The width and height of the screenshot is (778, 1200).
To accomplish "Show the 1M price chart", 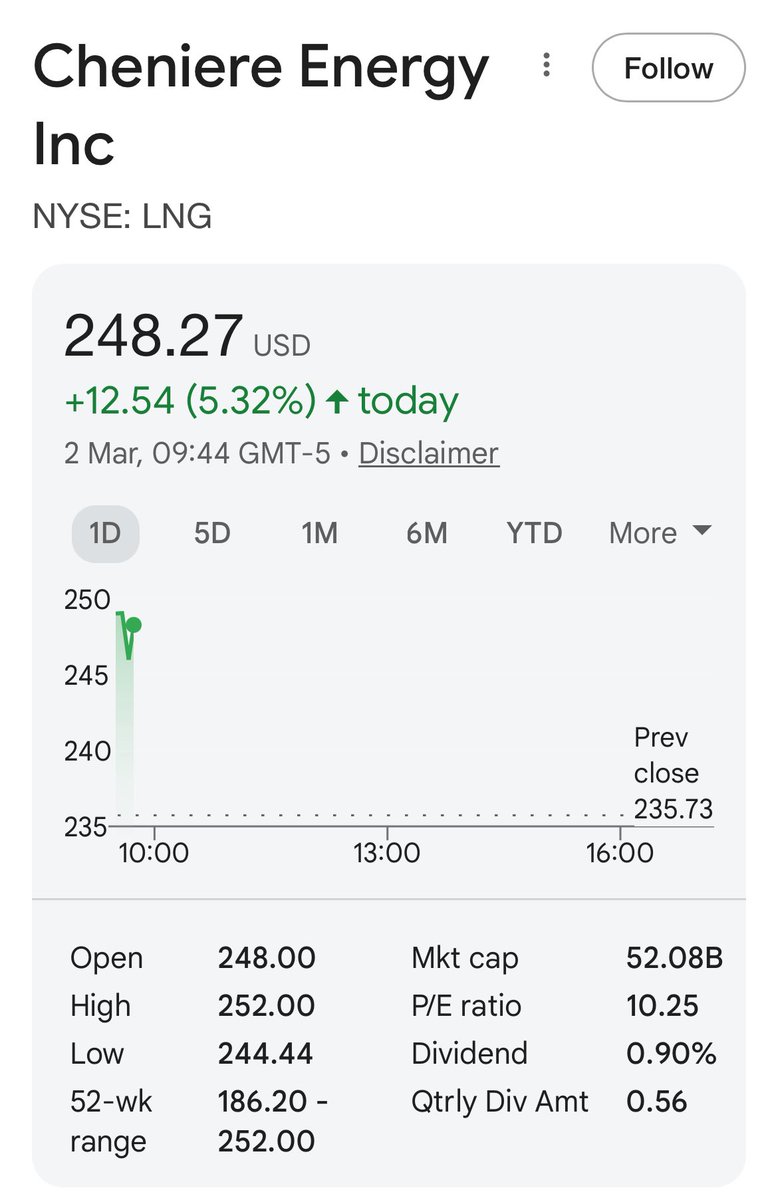I will click(x=320, y=533).
